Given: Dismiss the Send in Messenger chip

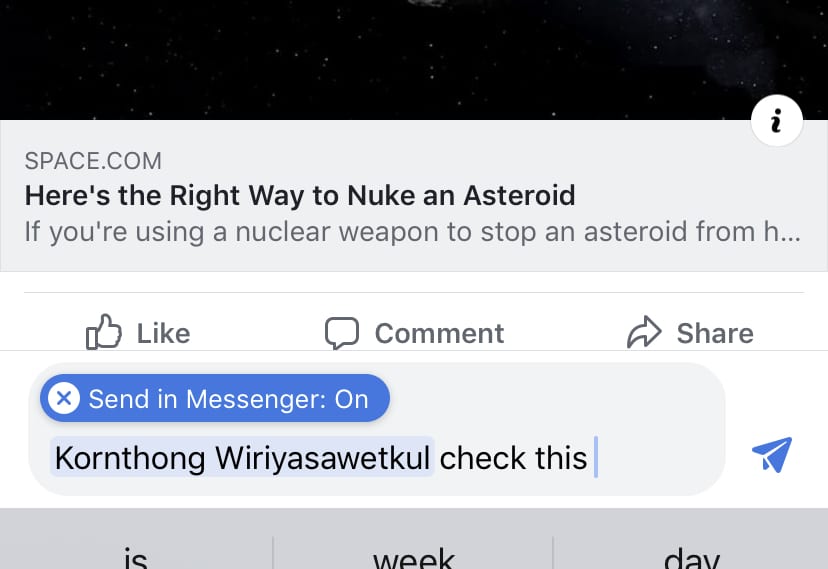Looking at the screenshot, I should pyautogui.click(x=64, y=399).
